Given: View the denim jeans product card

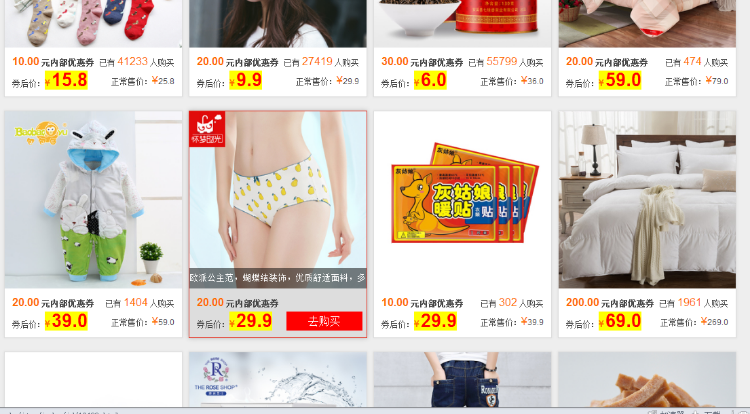Looking at the screenshot, I should 462,380.
